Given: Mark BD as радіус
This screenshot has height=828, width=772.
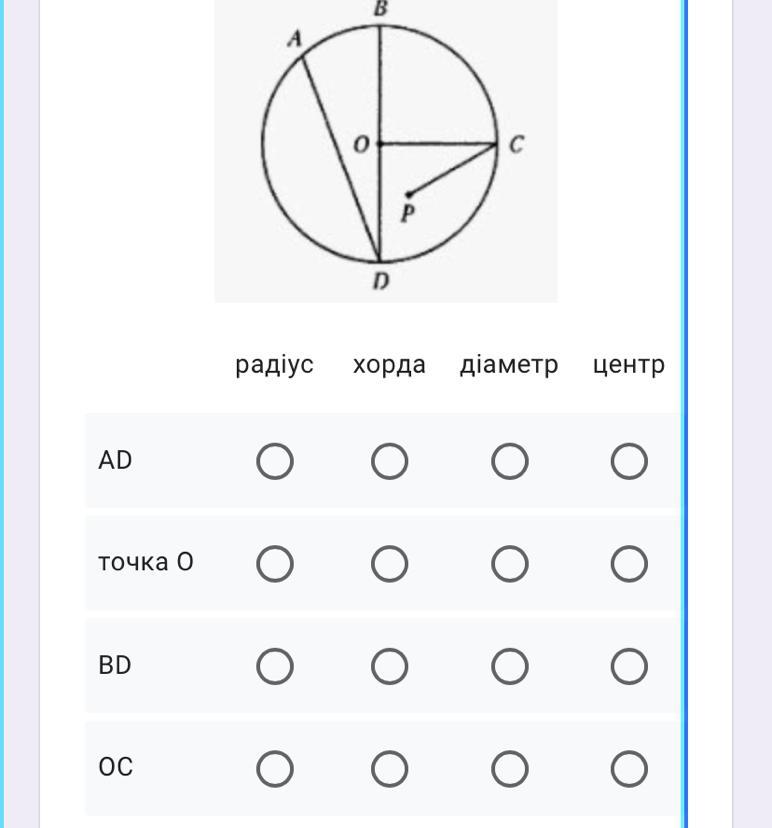Looking at the screenshot, I should pos(275,666).
